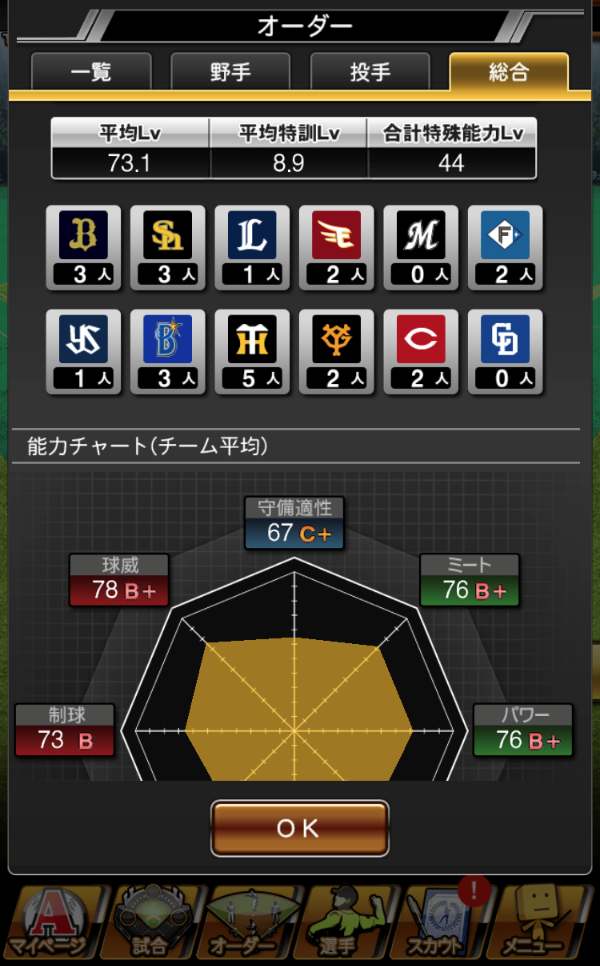
Task: Select the 総合 tab
Action: (x=508, y=72)
